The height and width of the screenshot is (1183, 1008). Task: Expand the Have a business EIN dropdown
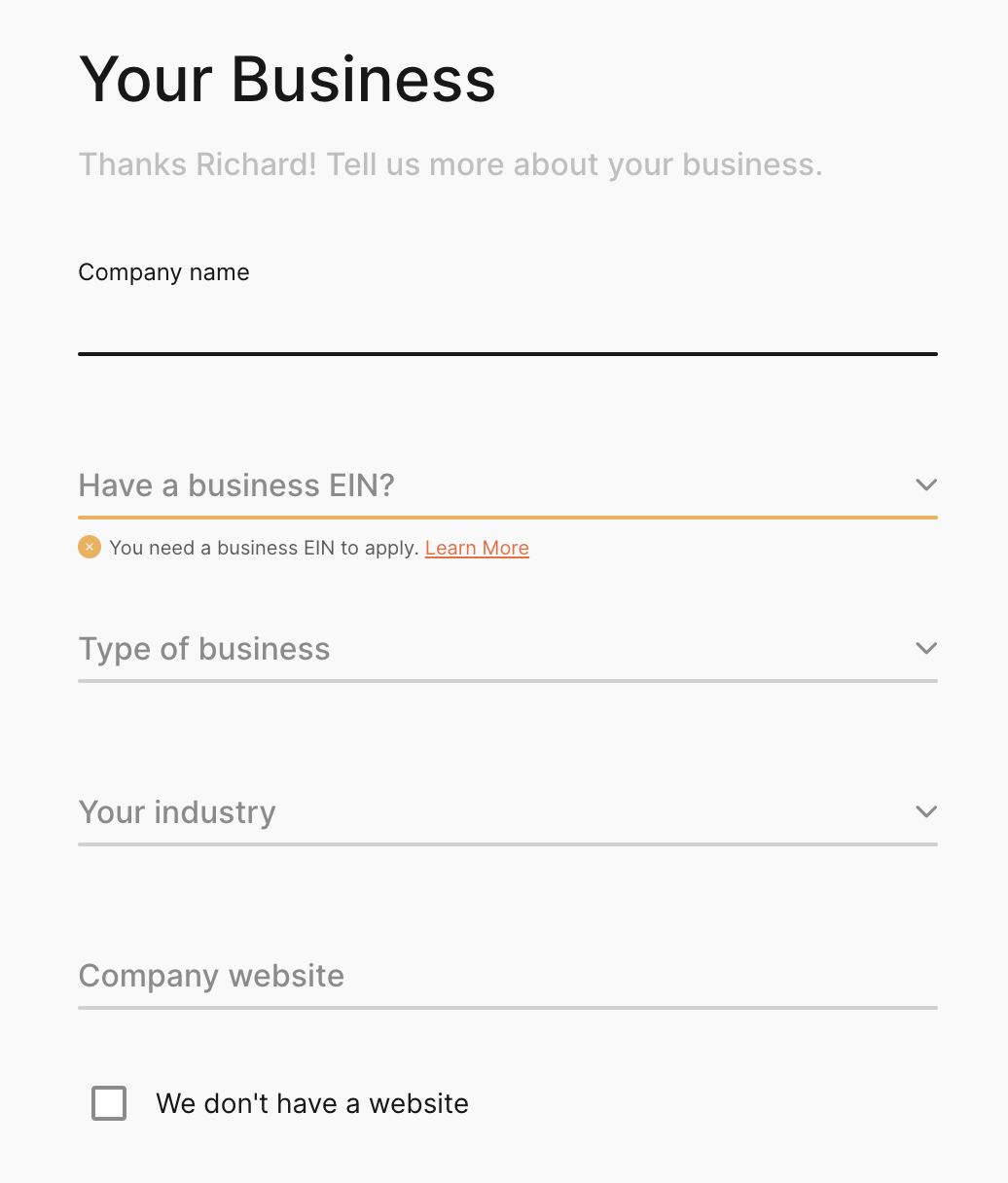coord(506,485)
